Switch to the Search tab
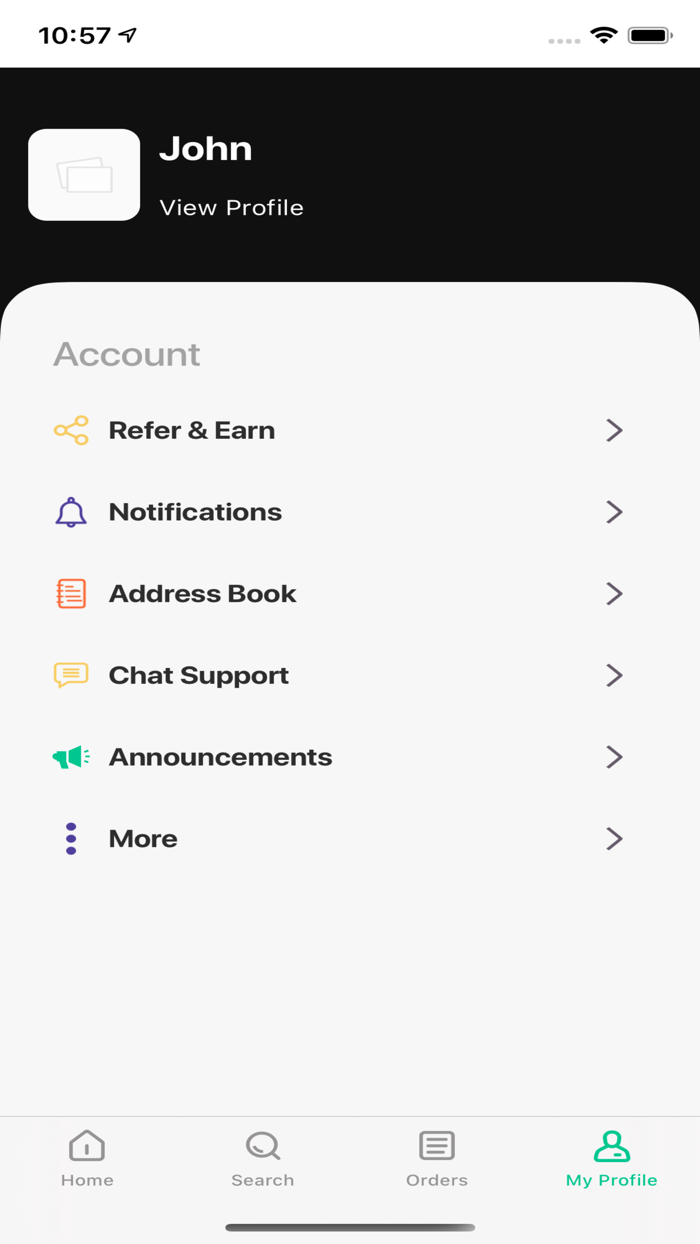The width and height of the screenshot is (700, 1244). pos(262,1158)
